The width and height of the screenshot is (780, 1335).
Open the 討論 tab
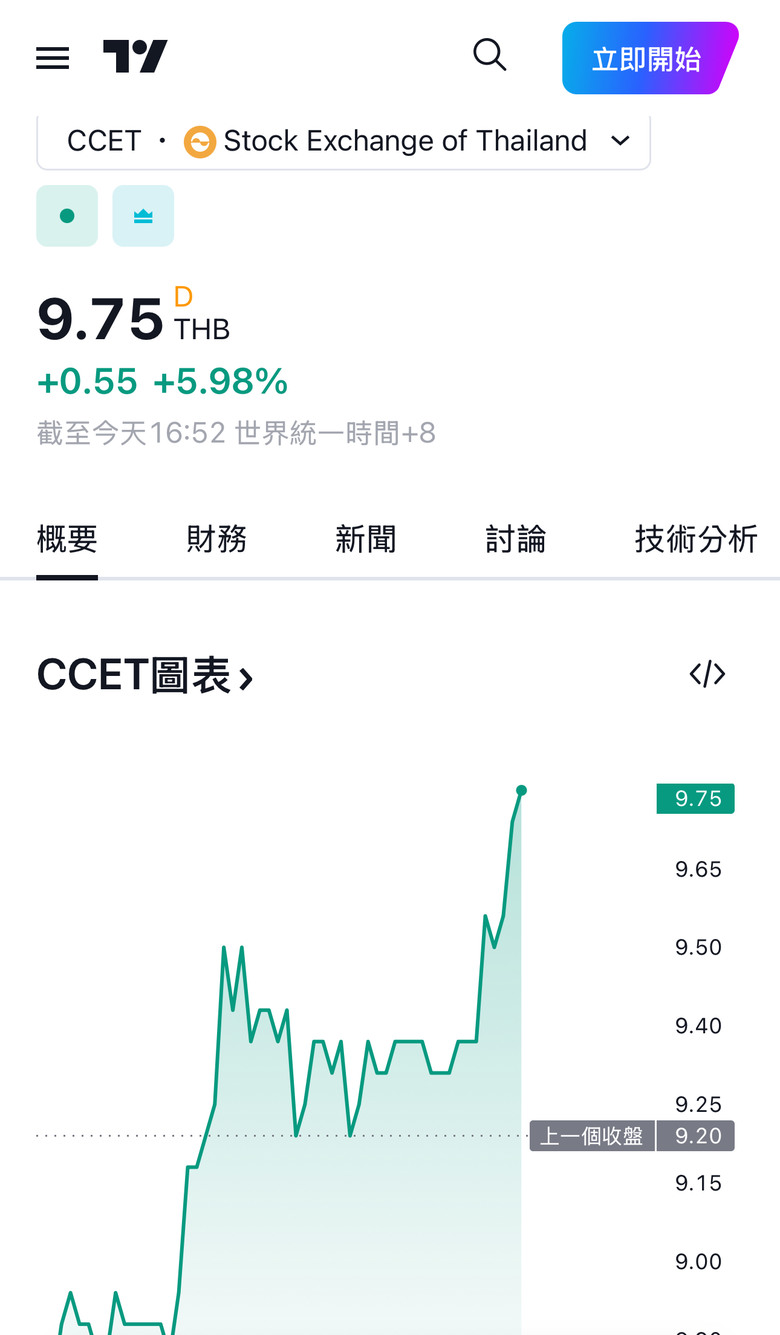[515, 540]
